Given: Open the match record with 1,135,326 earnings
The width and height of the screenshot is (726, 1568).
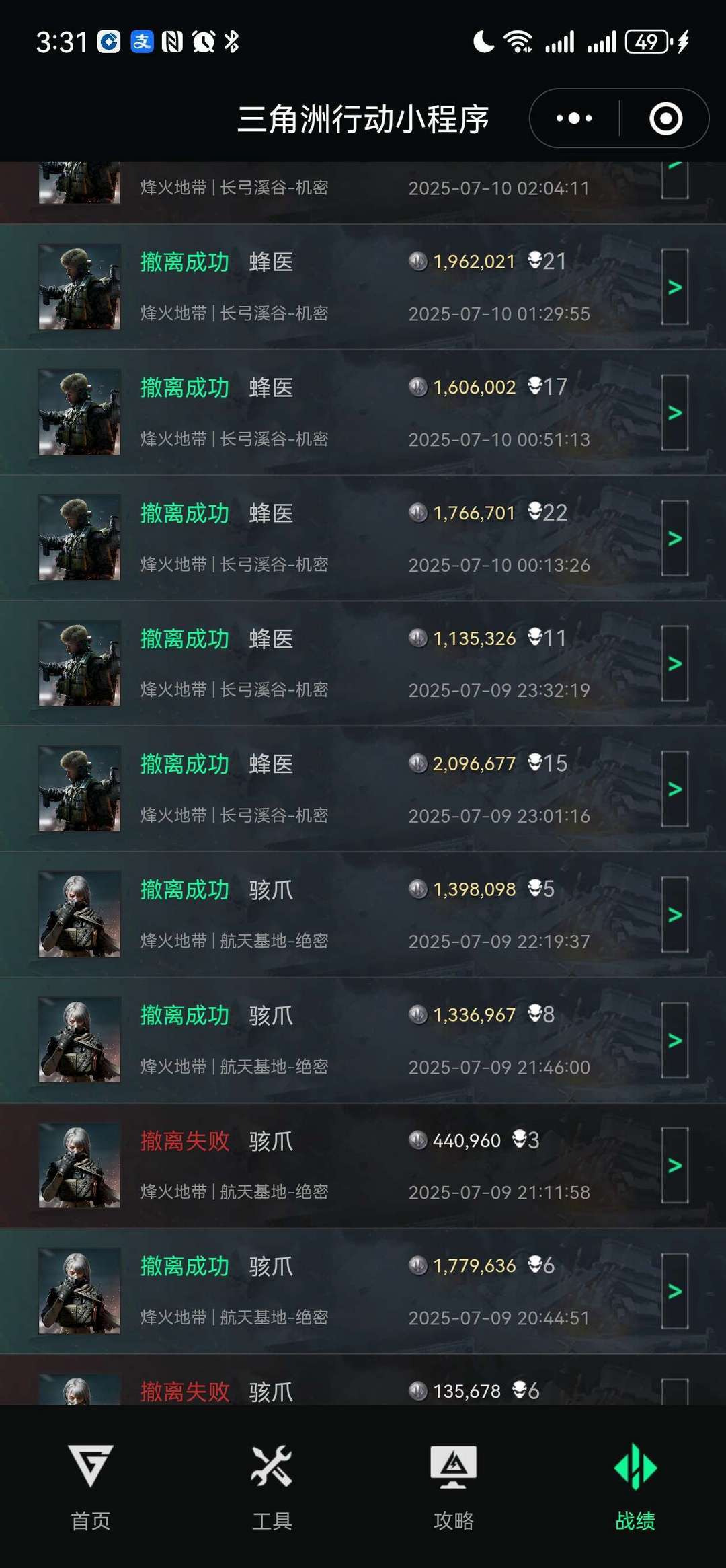Looking at the screenshot, I should click(x=674, y=664).
